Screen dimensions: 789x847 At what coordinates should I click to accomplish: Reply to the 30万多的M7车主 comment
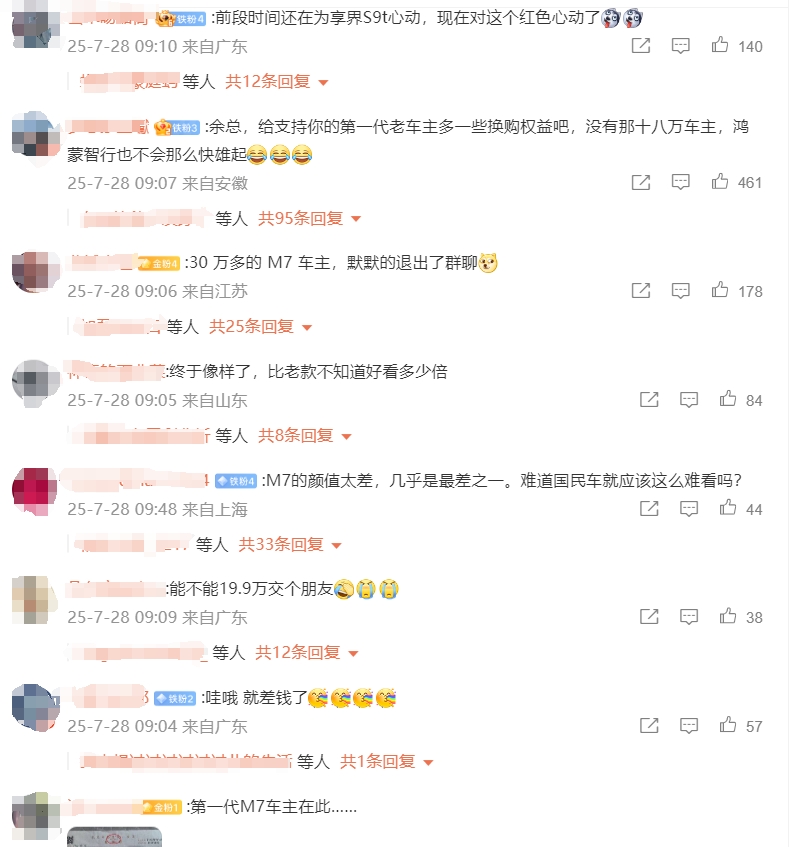(x=680, y=291)
